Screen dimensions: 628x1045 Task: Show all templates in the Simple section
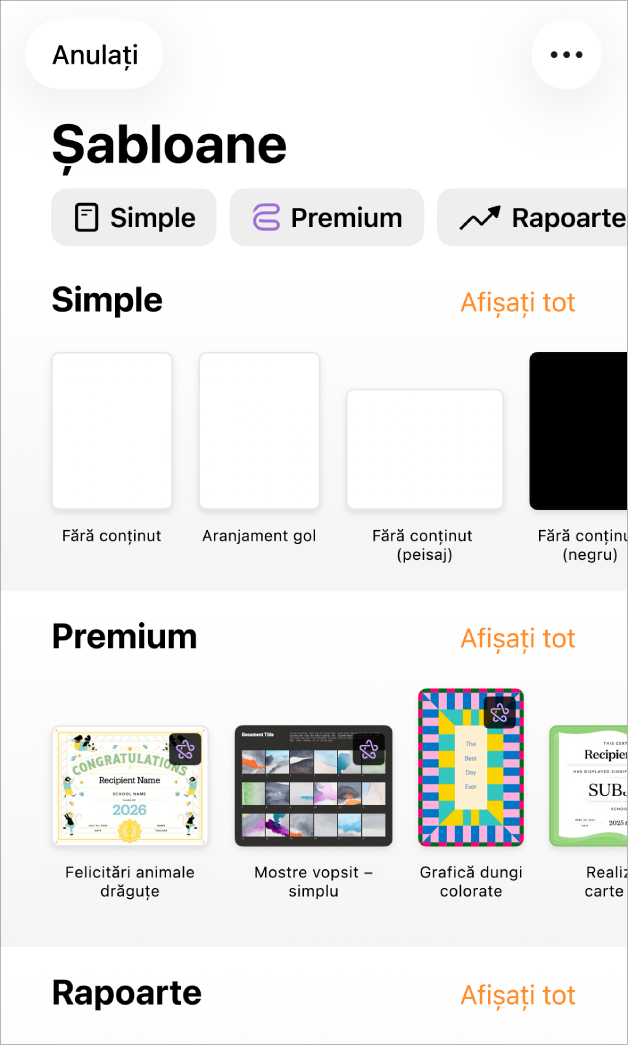517,303
